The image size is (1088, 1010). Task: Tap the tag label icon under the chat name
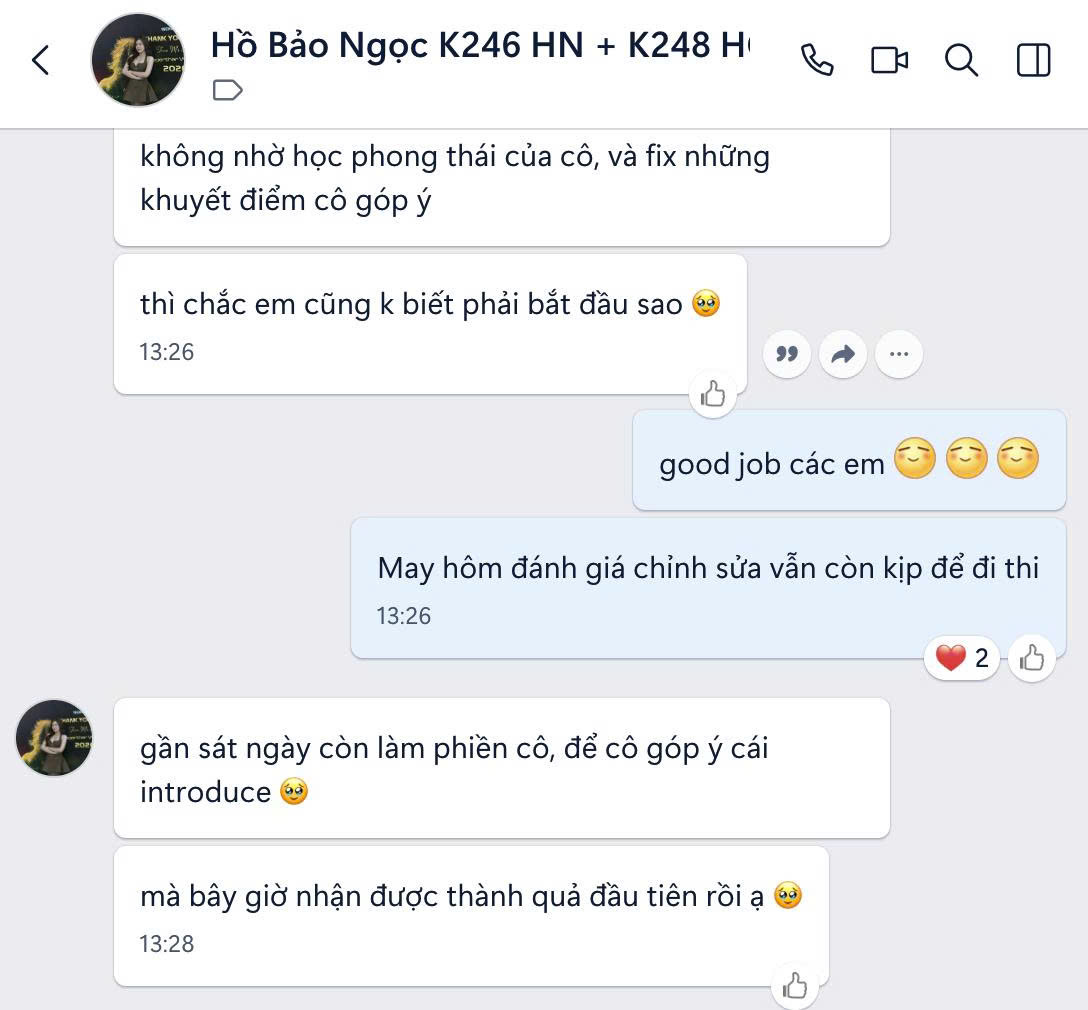click(x=228, y=90)
